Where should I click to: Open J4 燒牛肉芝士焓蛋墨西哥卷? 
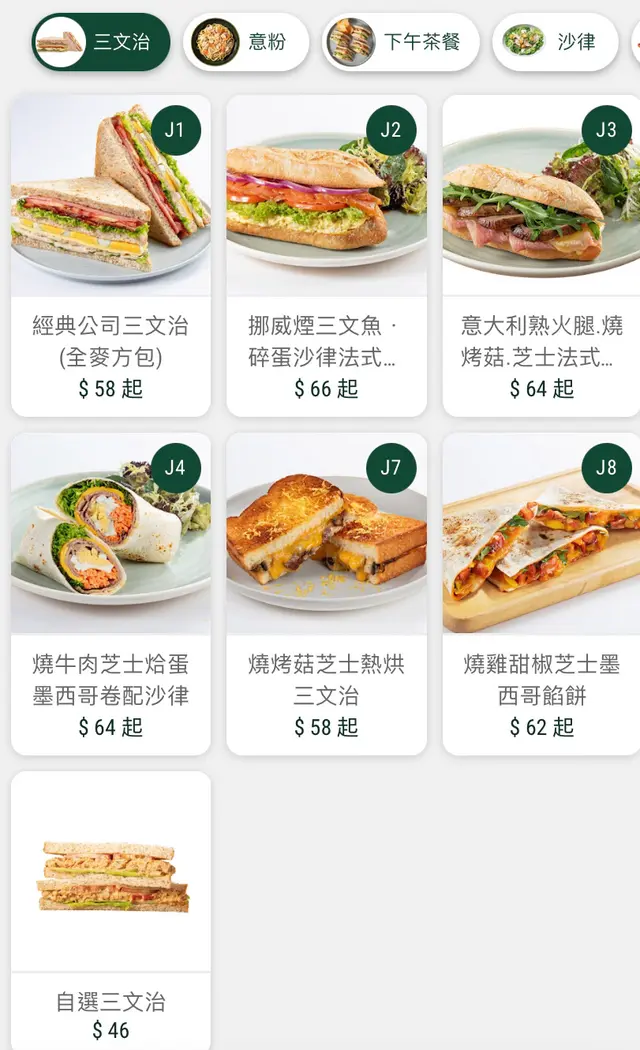pyautogui.click(x=111, y=593)
